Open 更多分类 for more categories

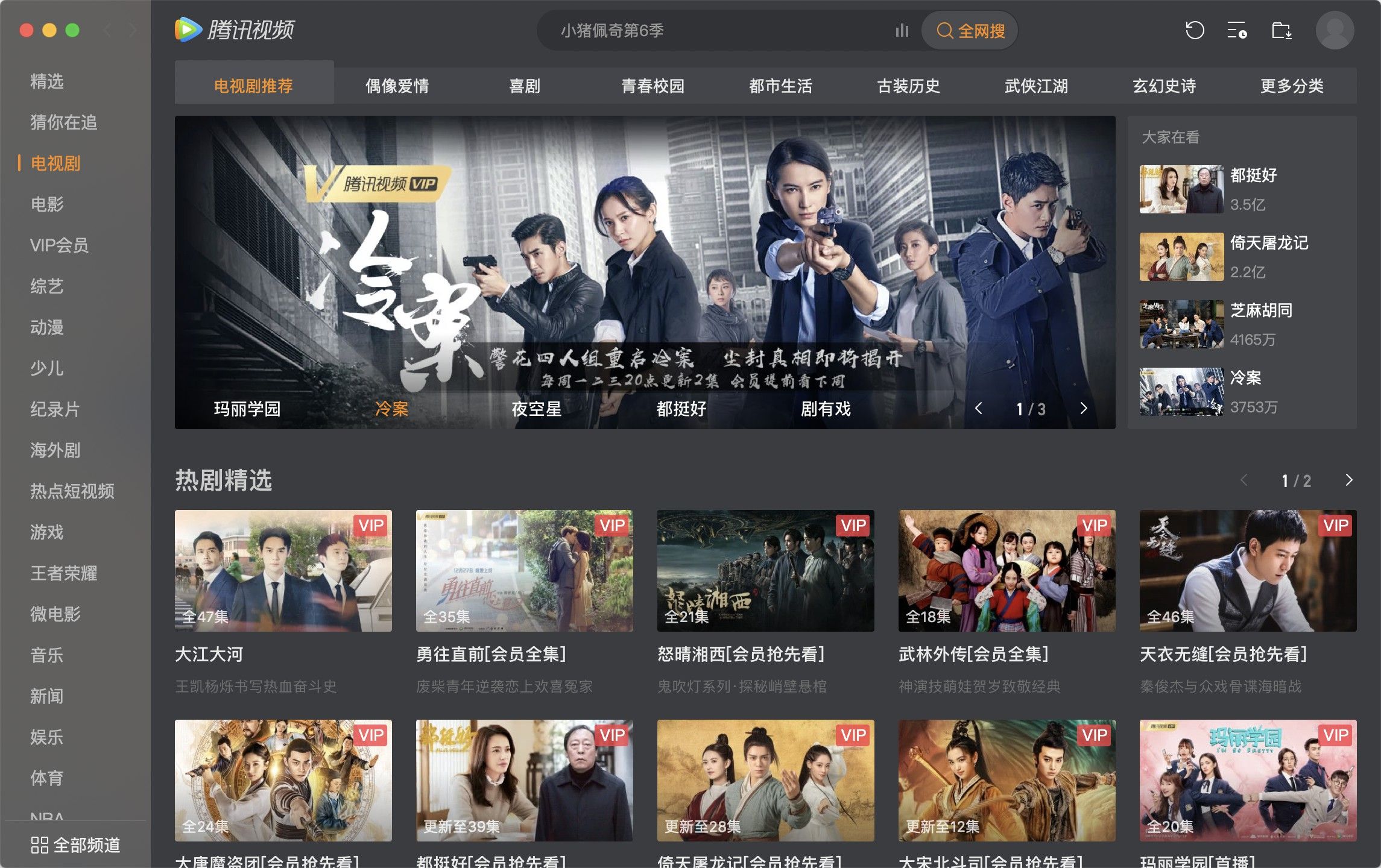1291,86
